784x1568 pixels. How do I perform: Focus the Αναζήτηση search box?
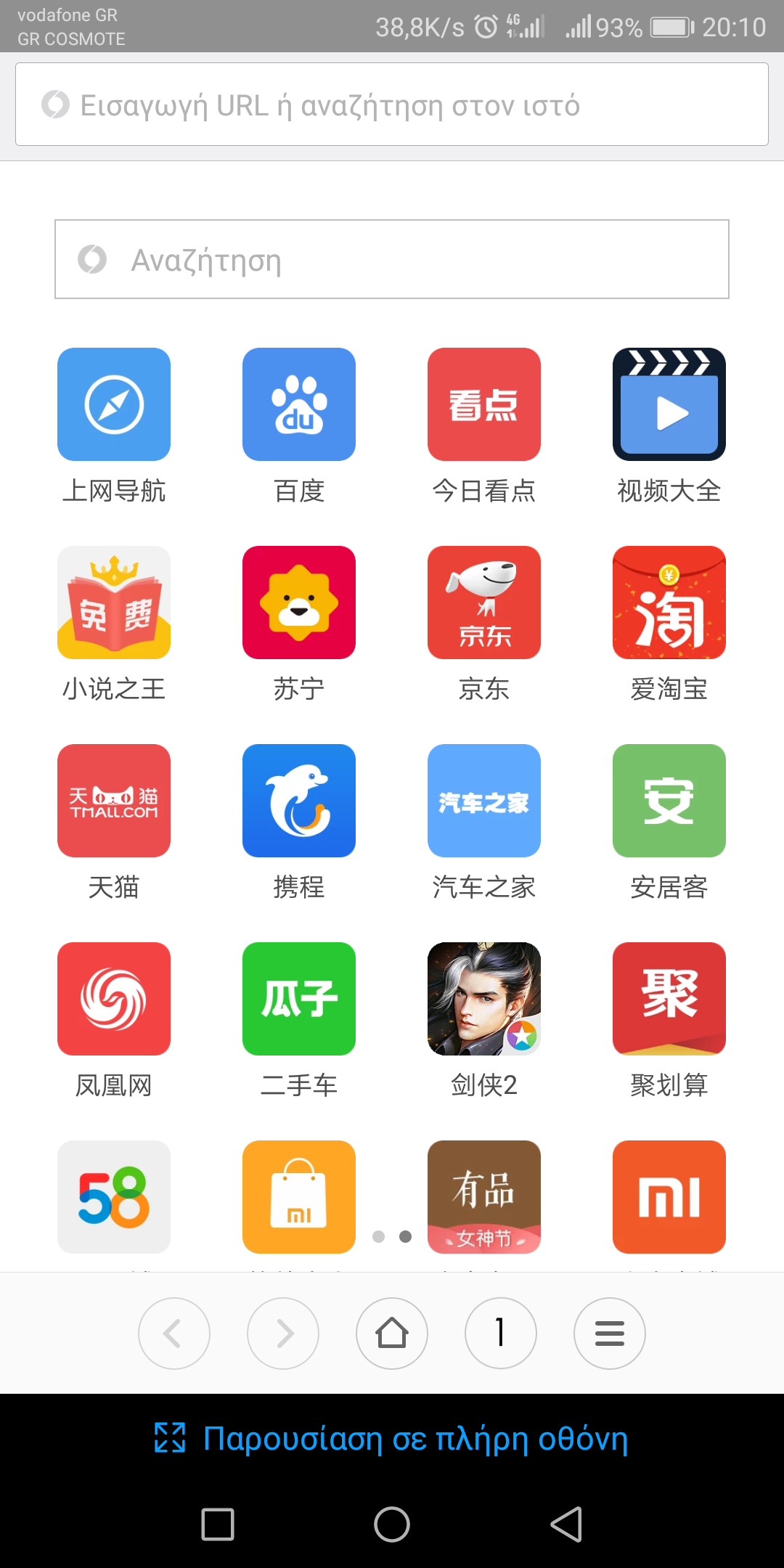coord(392,259)
